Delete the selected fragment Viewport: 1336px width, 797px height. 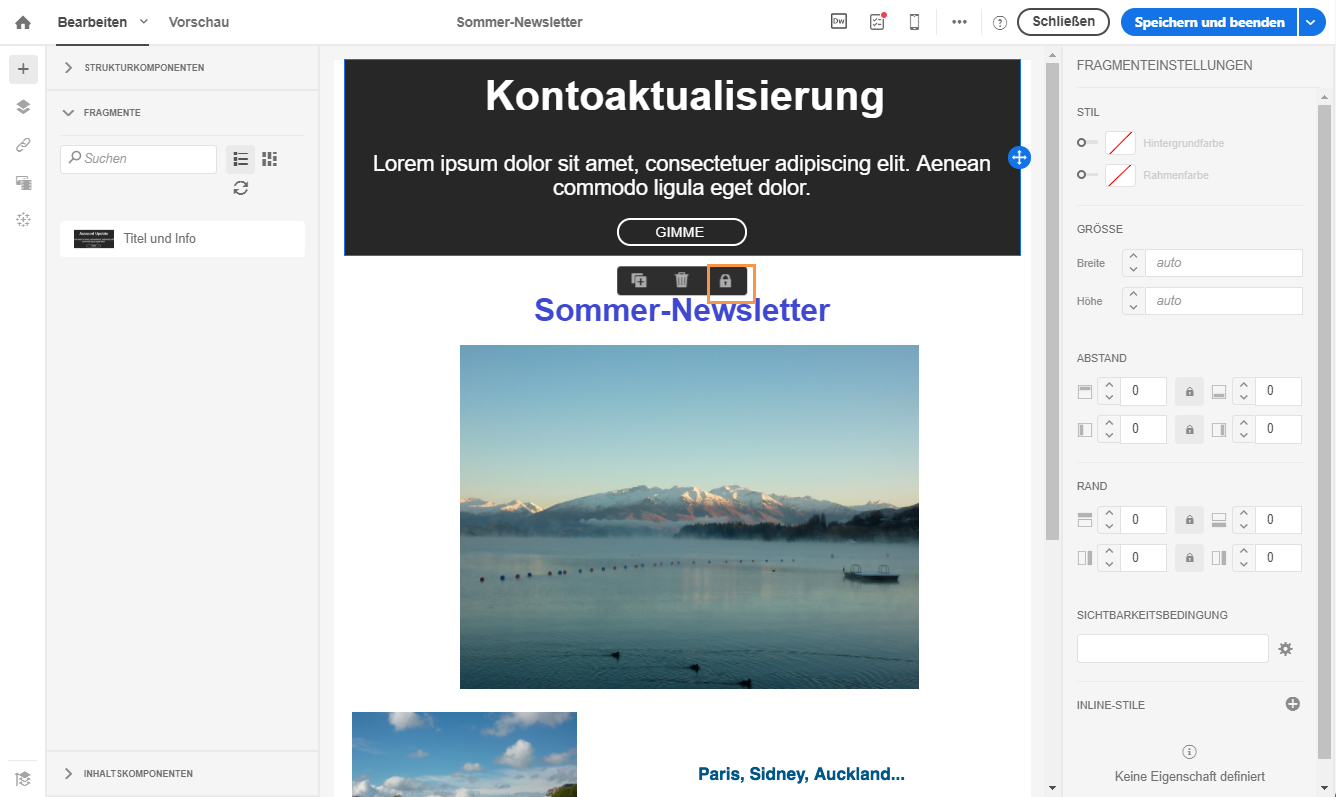[x=682, y=281]
